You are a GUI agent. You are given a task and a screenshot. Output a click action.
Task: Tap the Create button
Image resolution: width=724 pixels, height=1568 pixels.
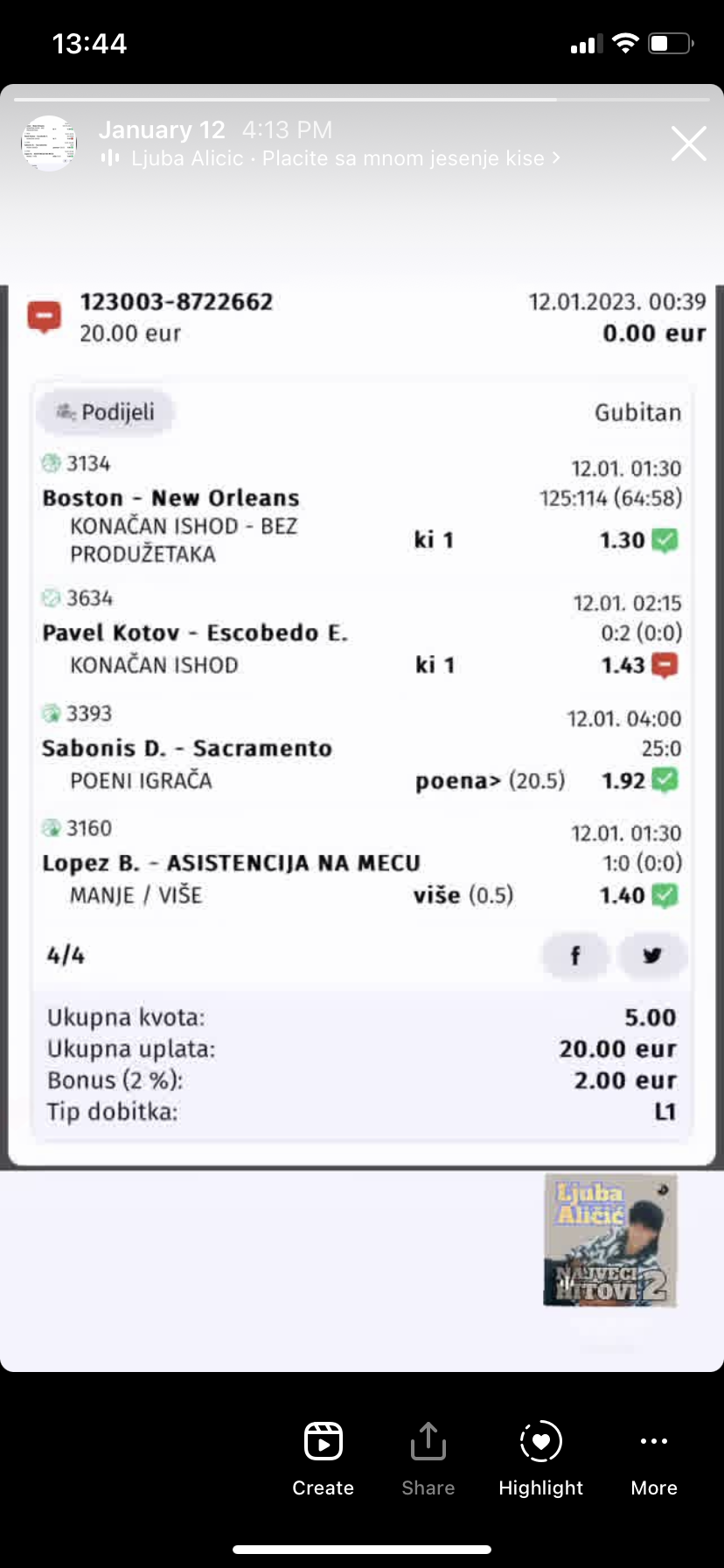tap(323, 1459)
